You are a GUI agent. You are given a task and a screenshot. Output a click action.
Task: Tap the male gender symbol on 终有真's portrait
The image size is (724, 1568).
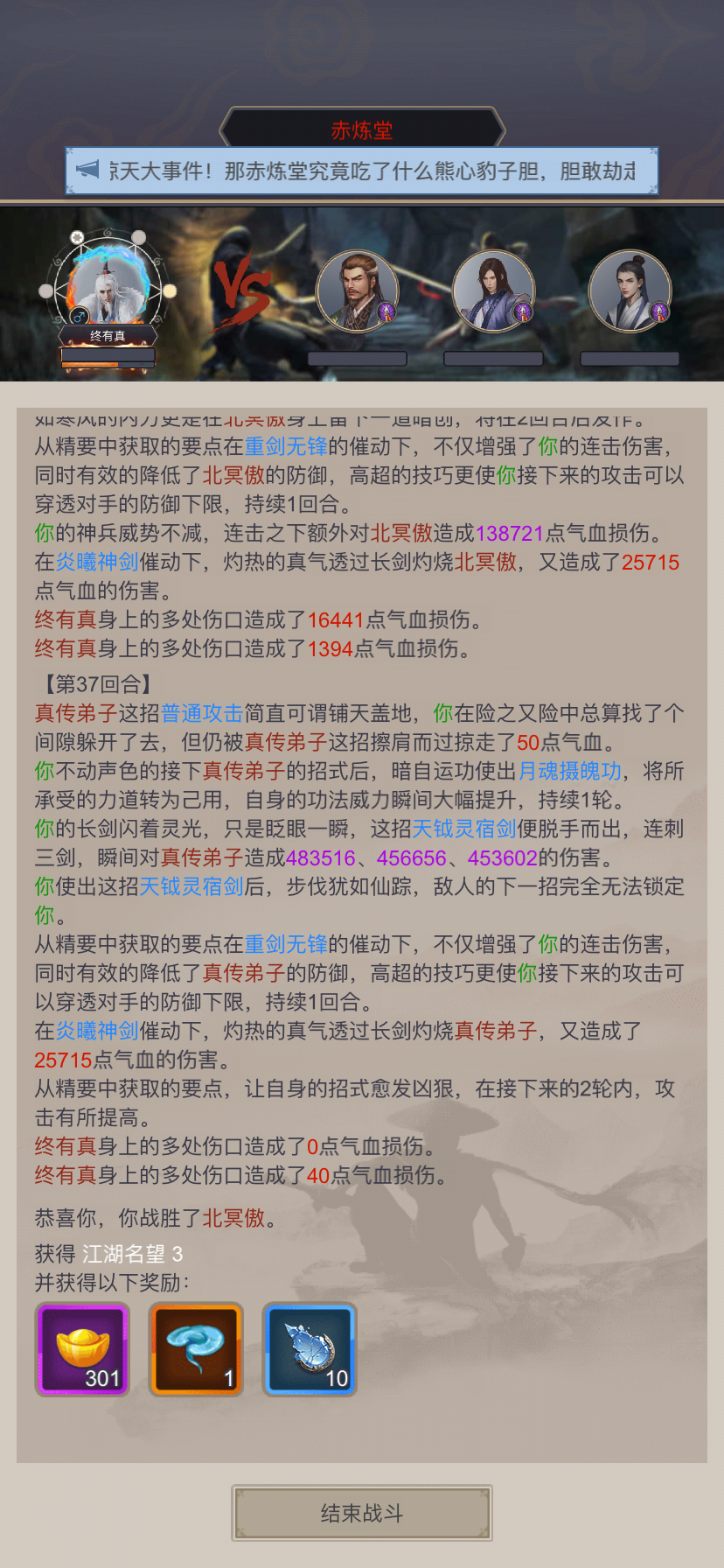[x=78, y=315]
